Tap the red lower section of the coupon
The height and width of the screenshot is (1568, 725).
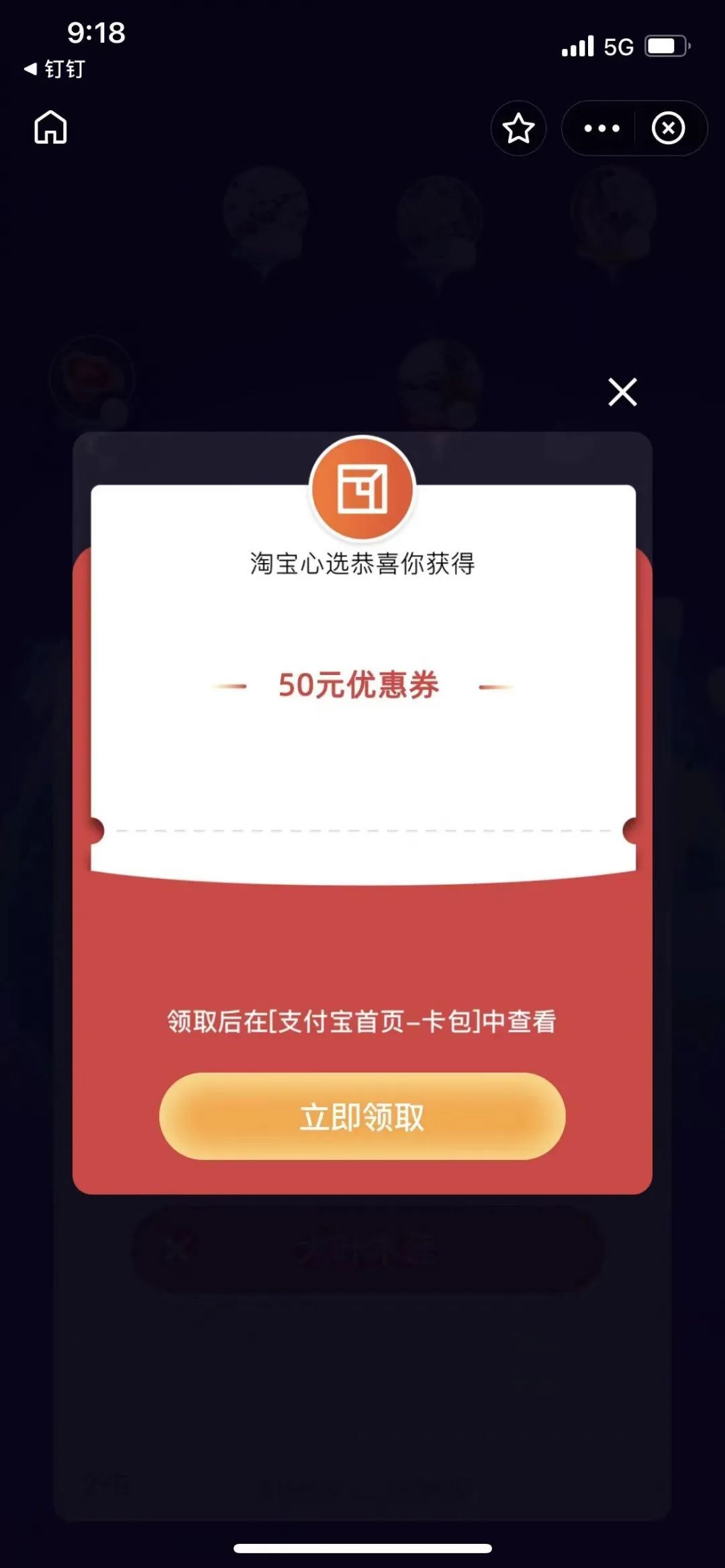click(x=362, y=939)
